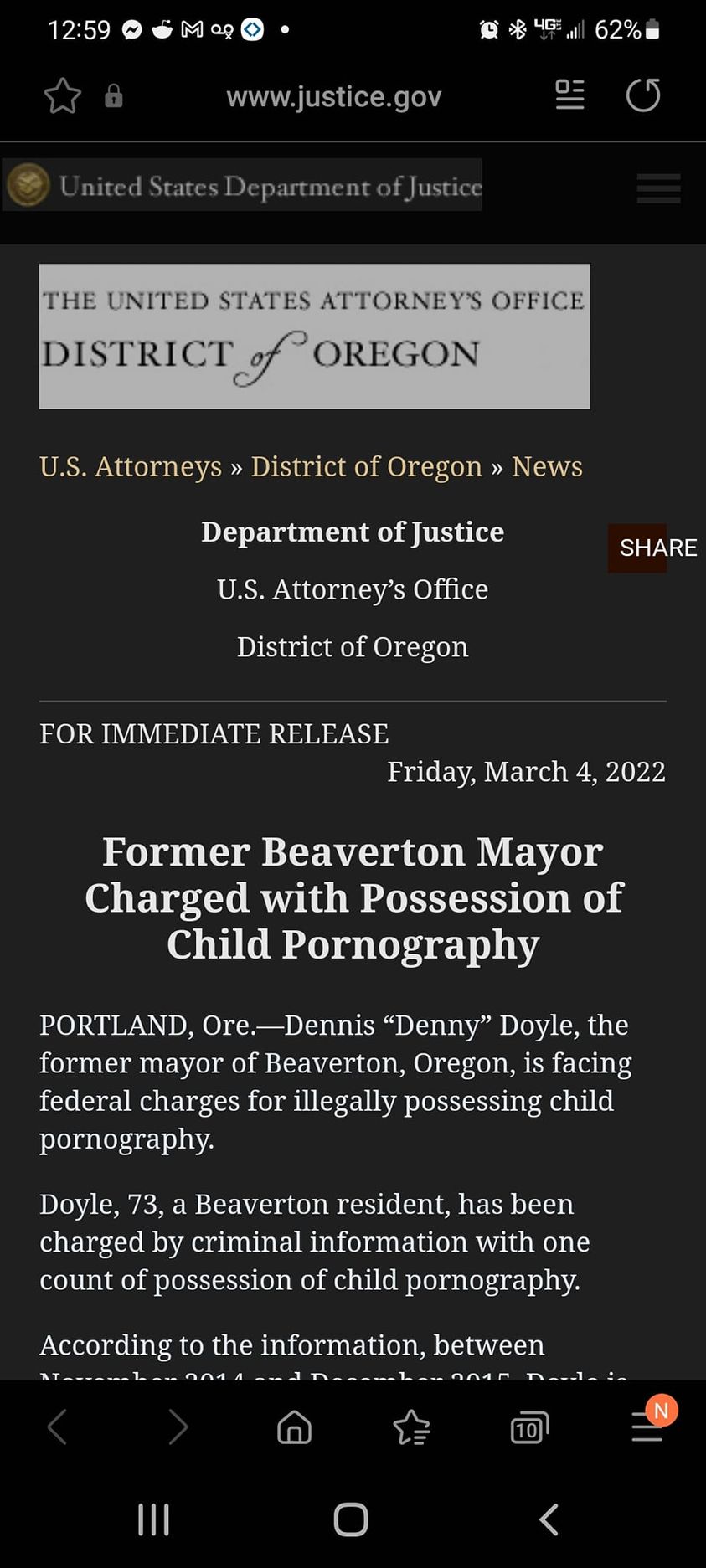Open the News breadcrumb link
The height and width of the screenshot is (1568, 706).
[547, 466]
